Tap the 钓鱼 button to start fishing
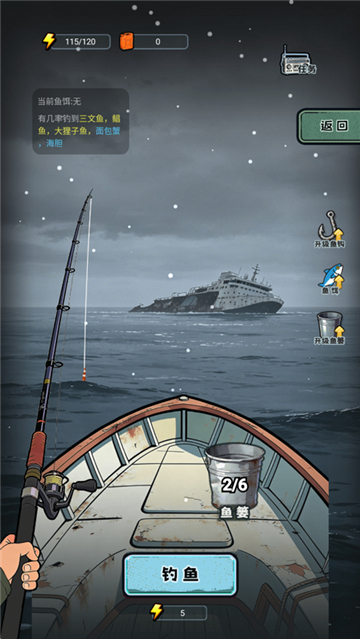Image resolution: width=360 pixels, height=639 pixels. click(180, 575)
